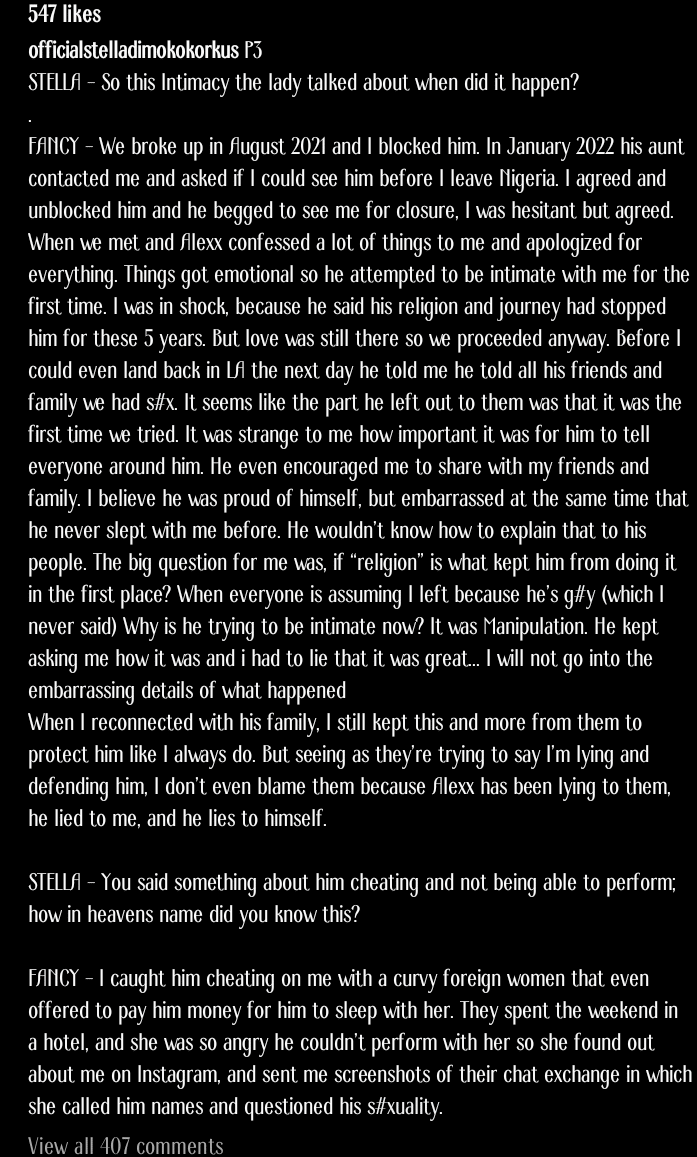This screenshot has width=697, height=1157.
Task: Open the list of 547 likes
Action: pyautogui.click(x=64, y=14)
